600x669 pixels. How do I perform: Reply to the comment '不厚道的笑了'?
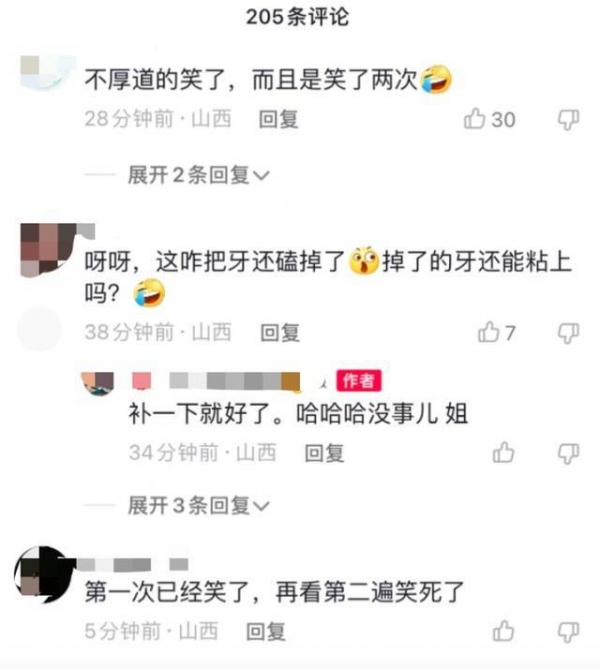[279, 120]
